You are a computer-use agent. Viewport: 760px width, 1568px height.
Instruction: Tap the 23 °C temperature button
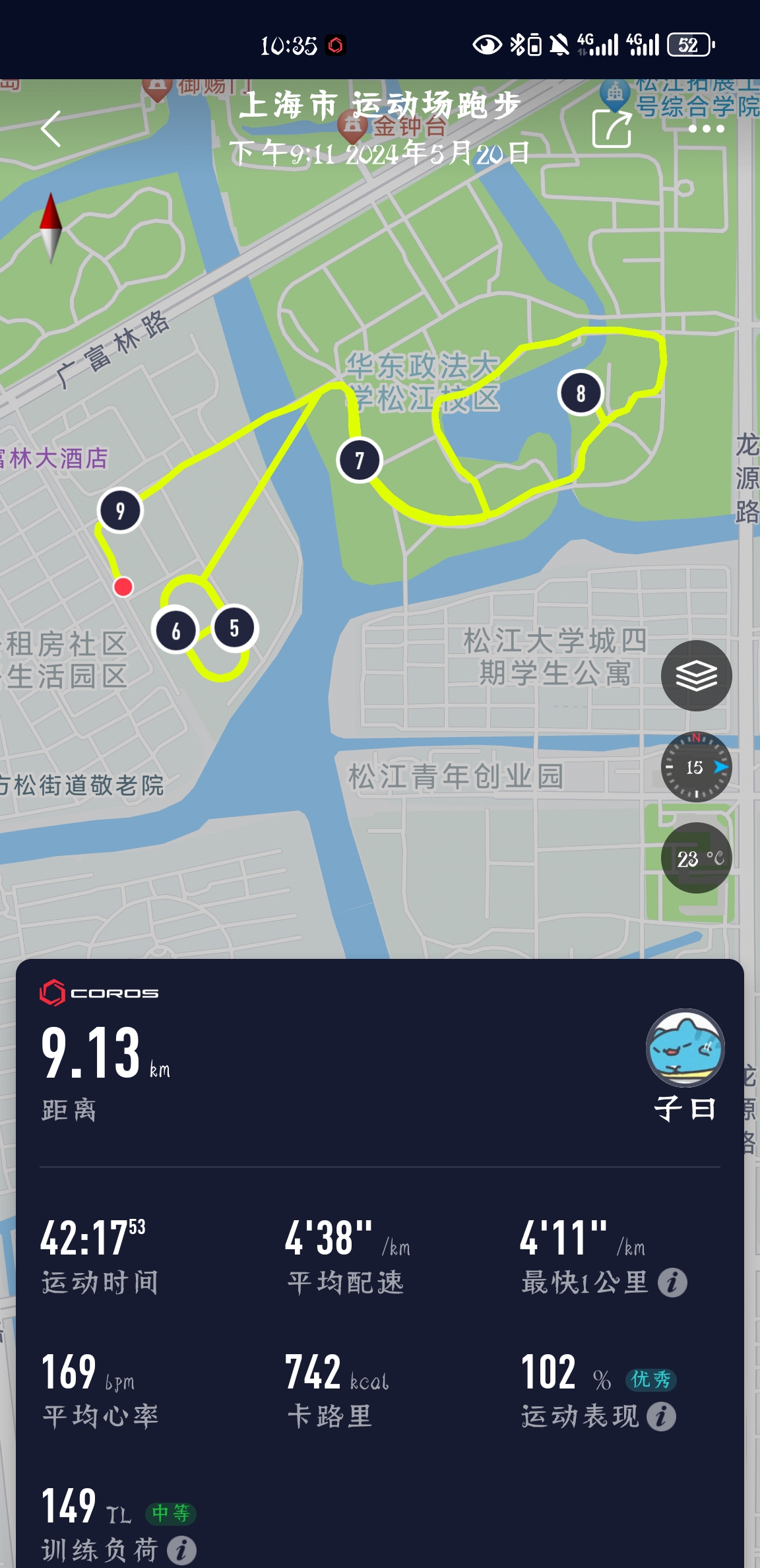pos(697,858)
